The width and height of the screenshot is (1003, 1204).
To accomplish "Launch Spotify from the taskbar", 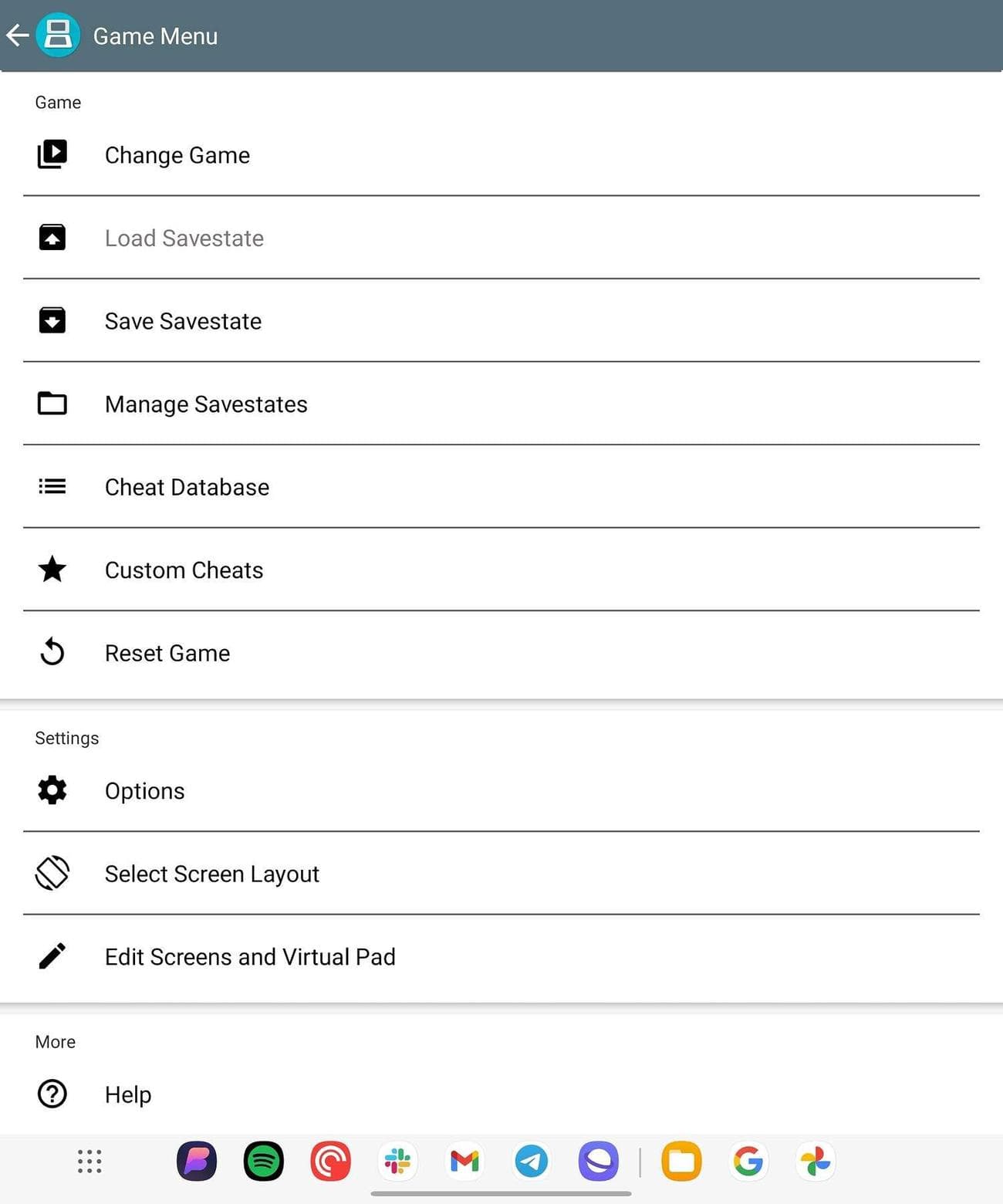I will [264, 1162].
